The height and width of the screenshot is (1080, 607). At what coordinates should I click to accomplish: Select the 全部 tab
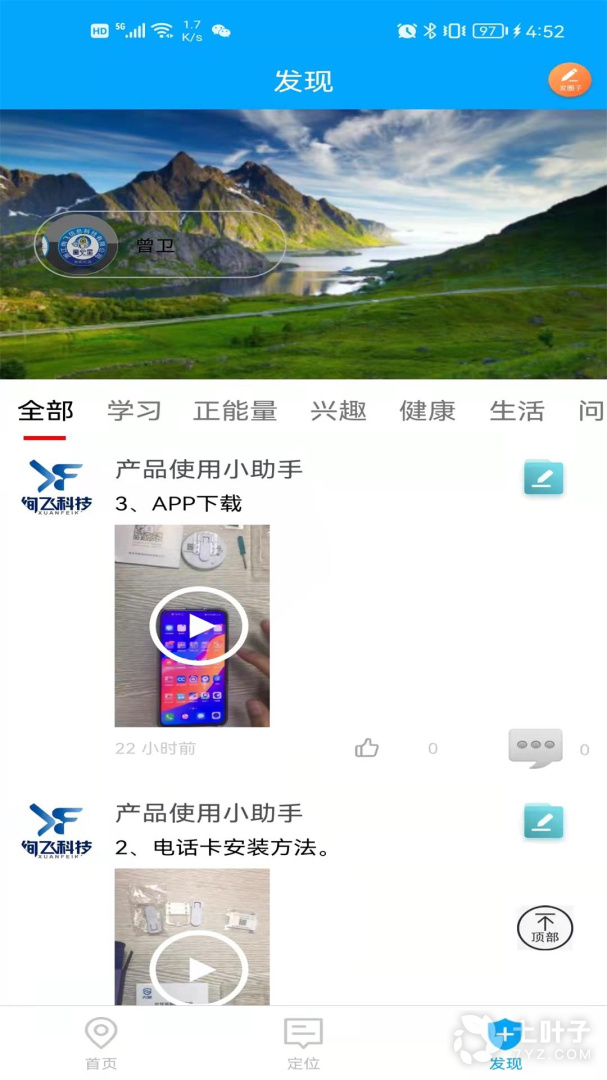[45, 411]
